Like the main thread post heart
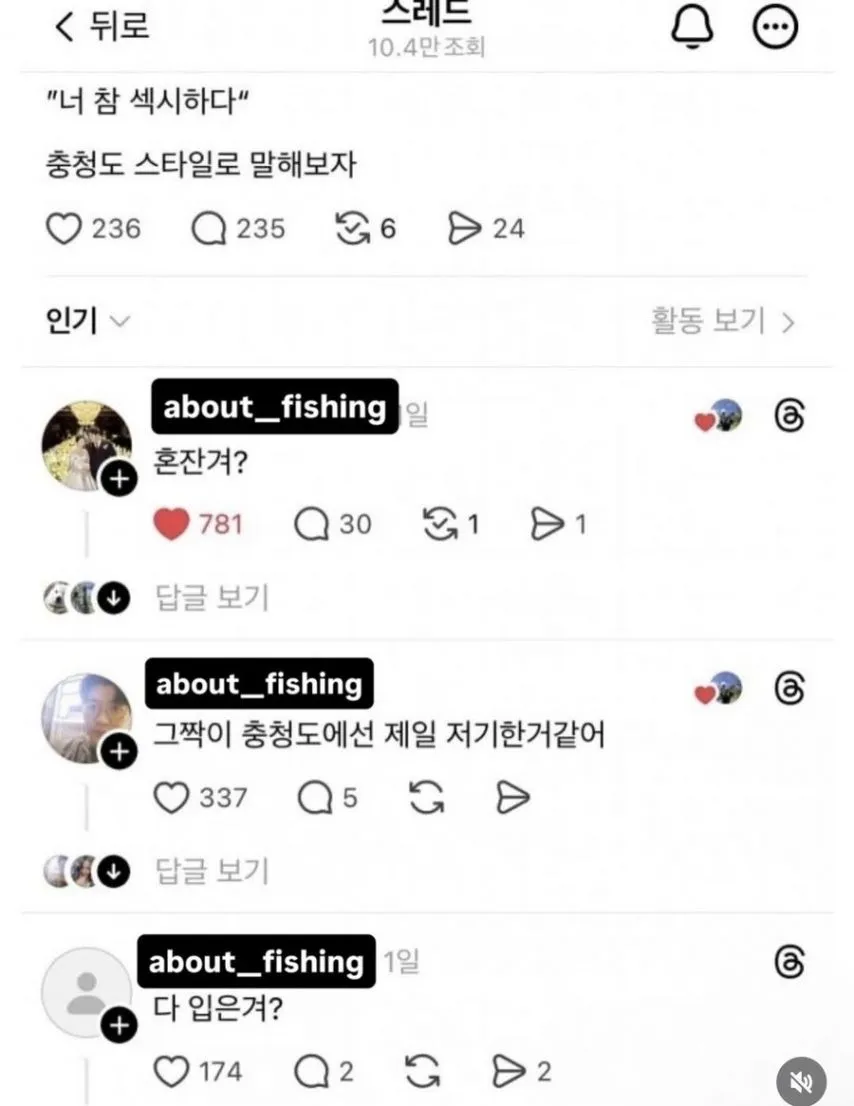854x1106 pixels. pos(64,228)
